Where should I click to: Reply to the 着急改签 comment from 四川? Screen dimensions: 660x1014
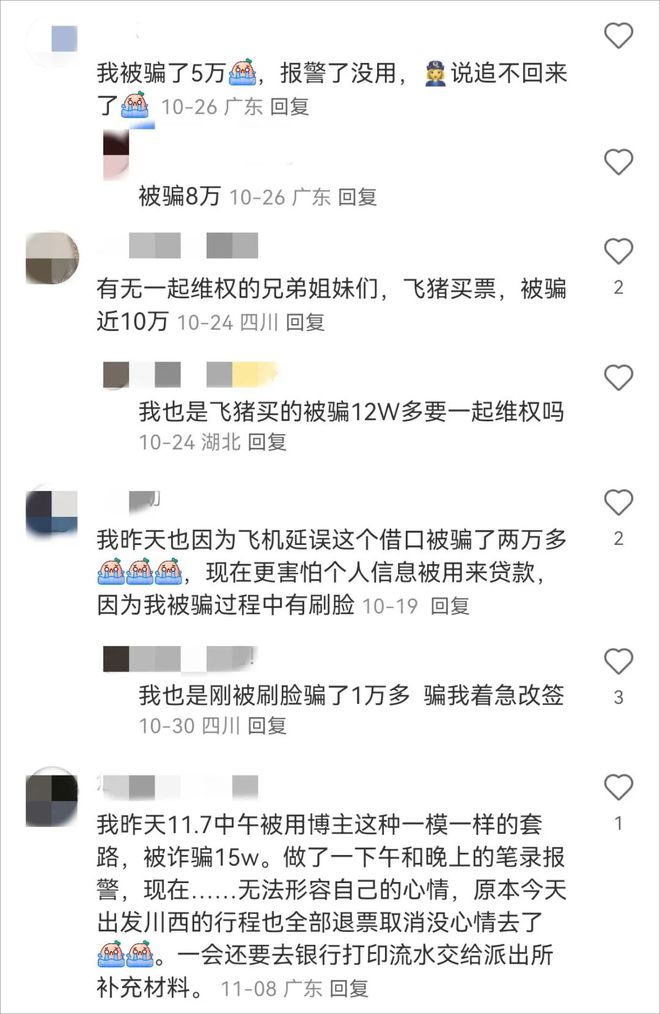tap(267, 725)
